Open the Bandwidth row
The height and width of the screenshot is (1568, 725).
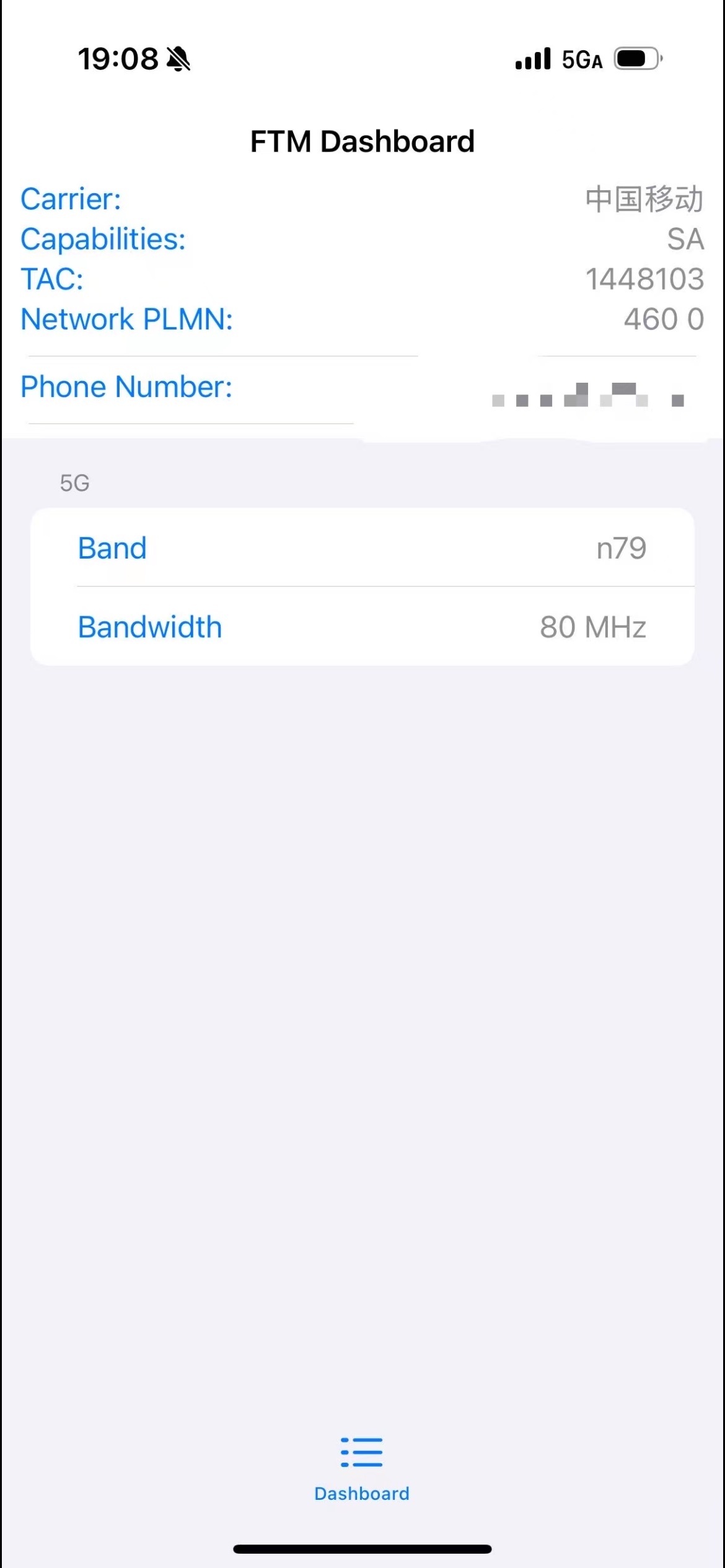[362, 627]
